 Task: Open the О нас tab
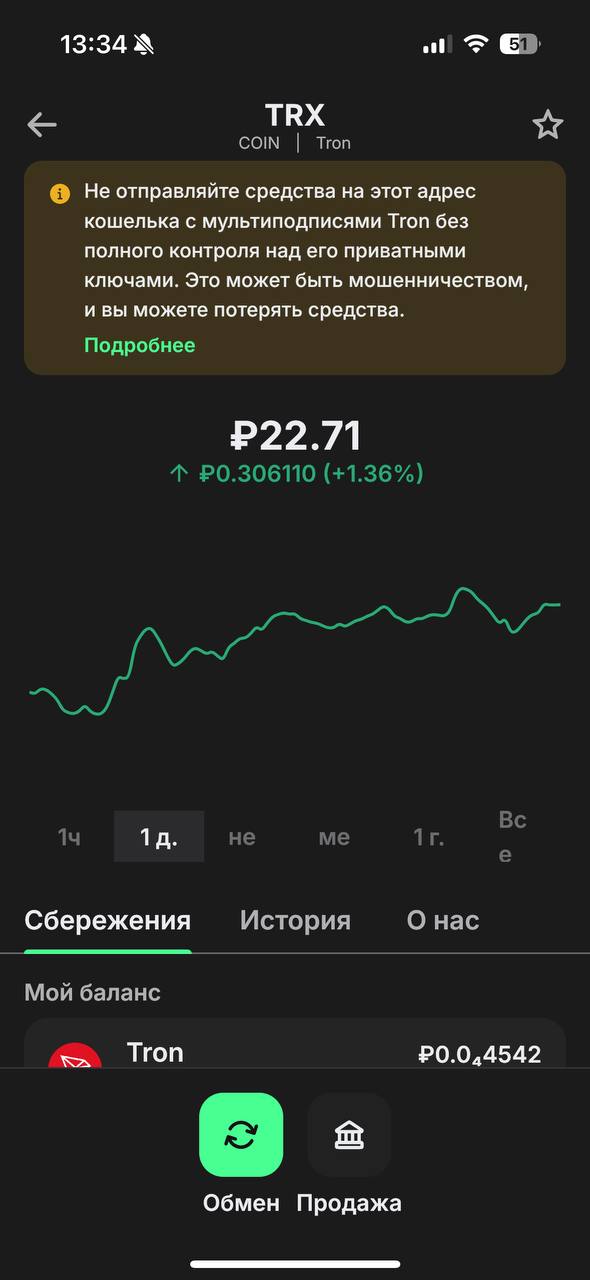[443, 920]
